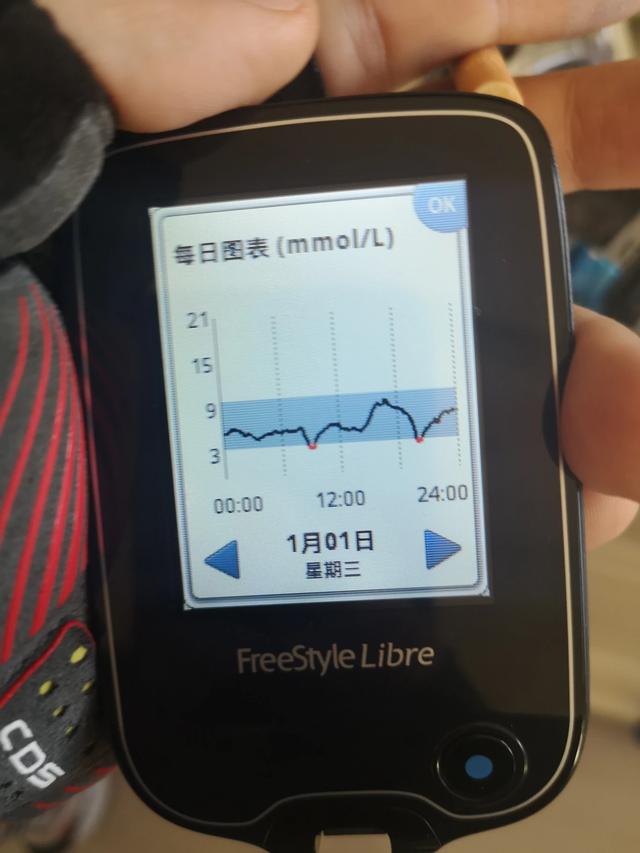Tap the OK button
Image resolution: width=640 pixels, height=853 pixels.
[440, 205]
